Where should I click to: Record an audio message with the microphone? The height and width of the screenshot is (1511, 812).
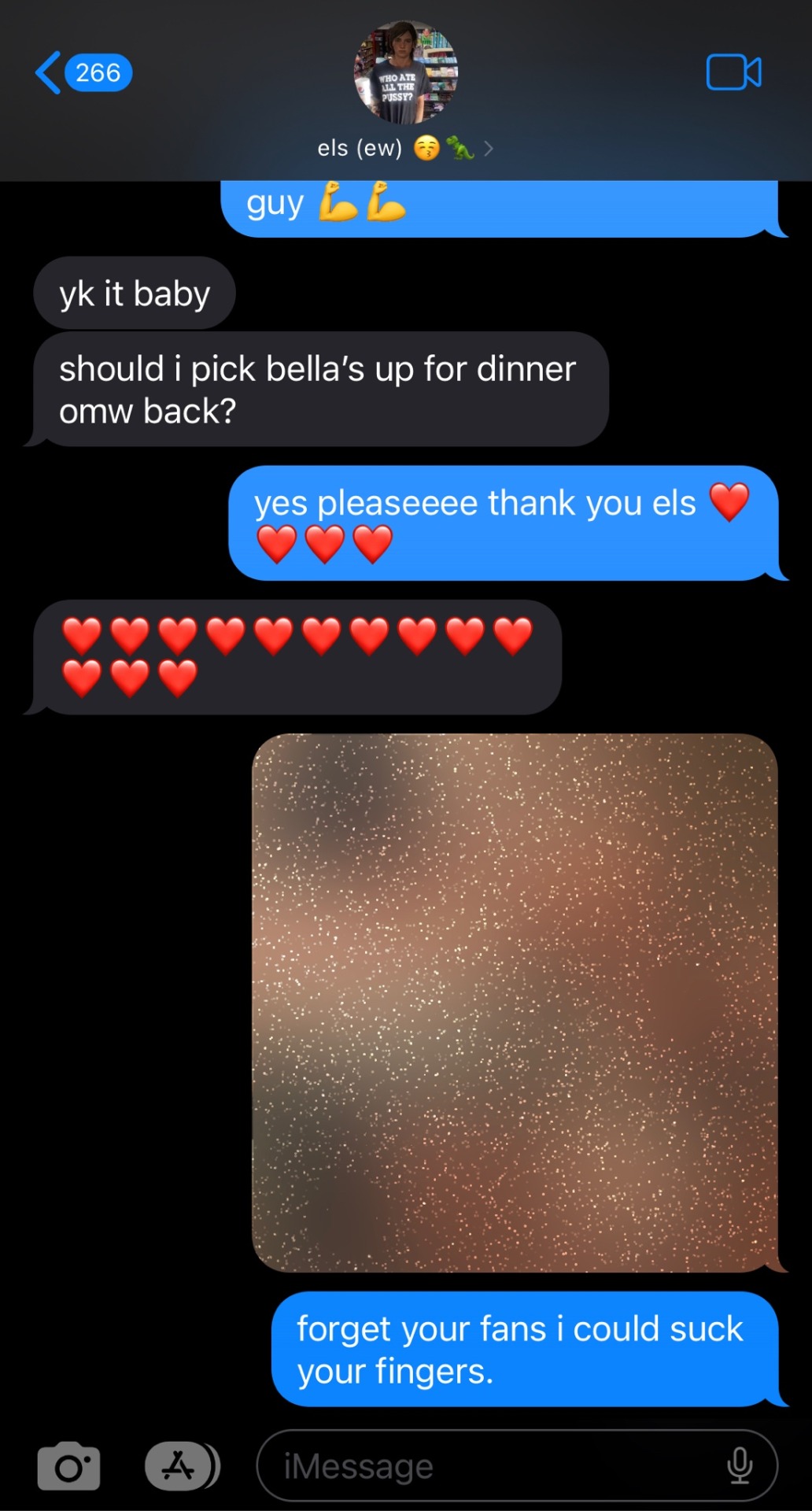click(740, 1466)
